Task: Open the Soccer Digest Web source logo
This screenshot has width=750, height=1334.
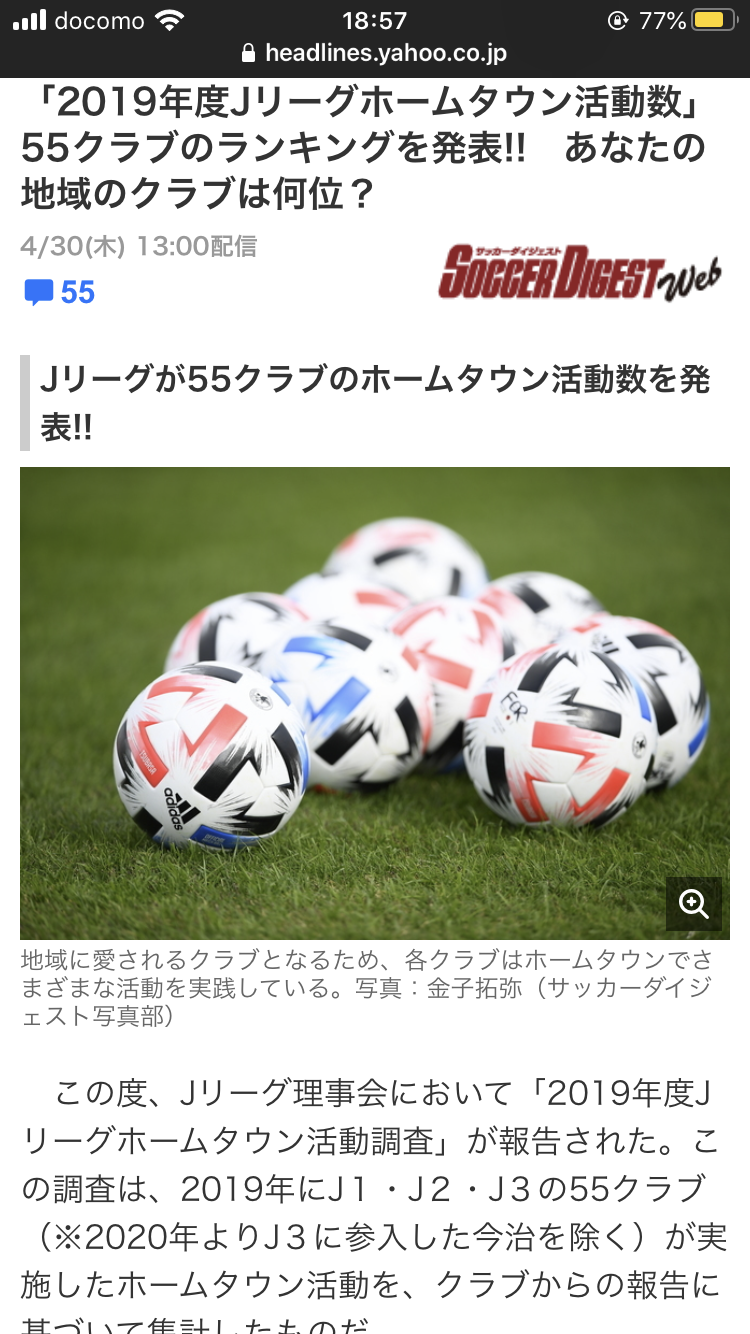Action: [x=580, y=272]
